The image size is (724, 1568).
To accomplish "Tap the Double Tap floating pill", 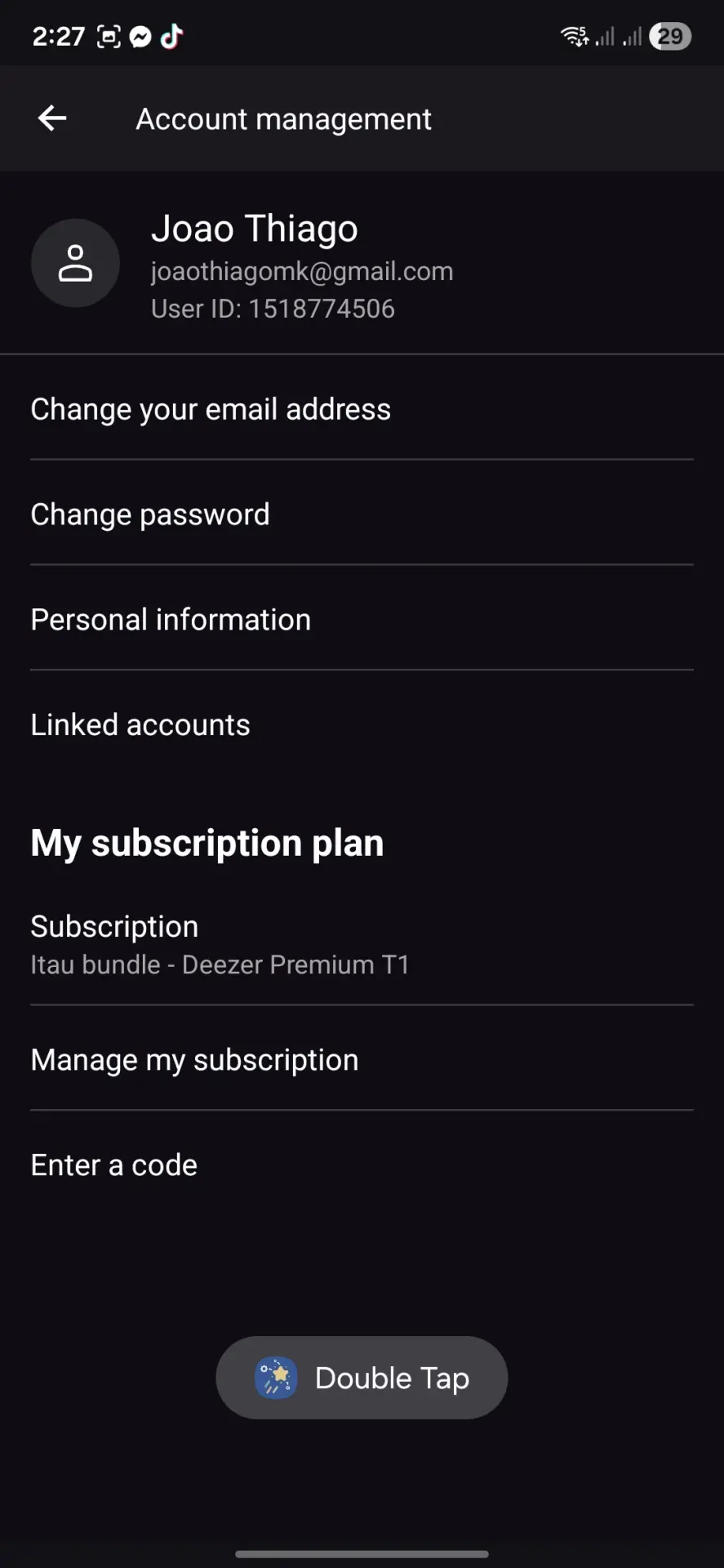I will pos(362,1378).
